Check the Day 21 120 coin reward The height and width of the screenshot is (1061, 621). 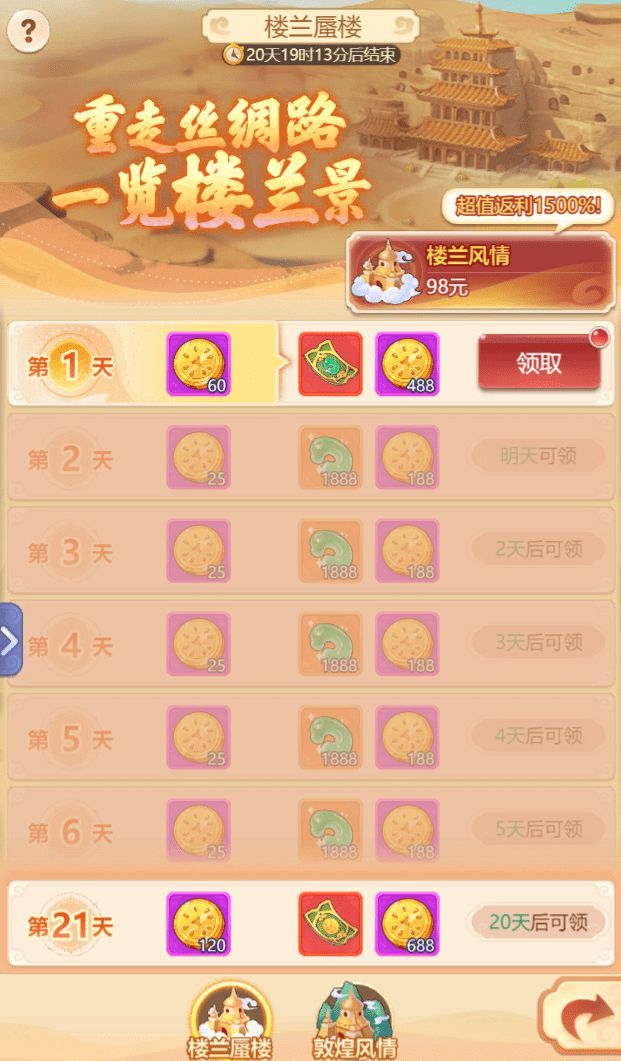(x=198, y=924)
